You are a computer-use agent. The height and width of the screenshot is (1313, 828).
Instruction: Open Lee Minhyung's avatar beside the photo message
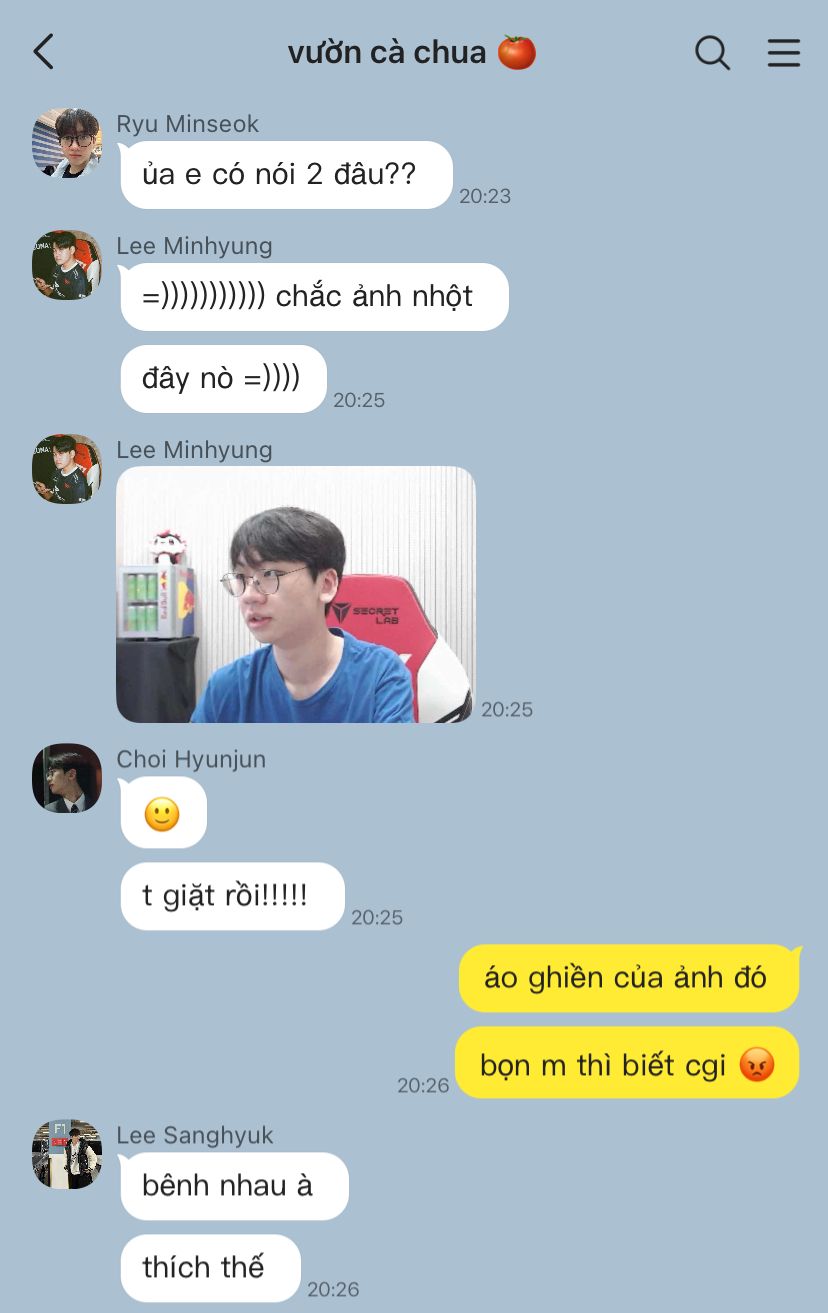[67, 469]
